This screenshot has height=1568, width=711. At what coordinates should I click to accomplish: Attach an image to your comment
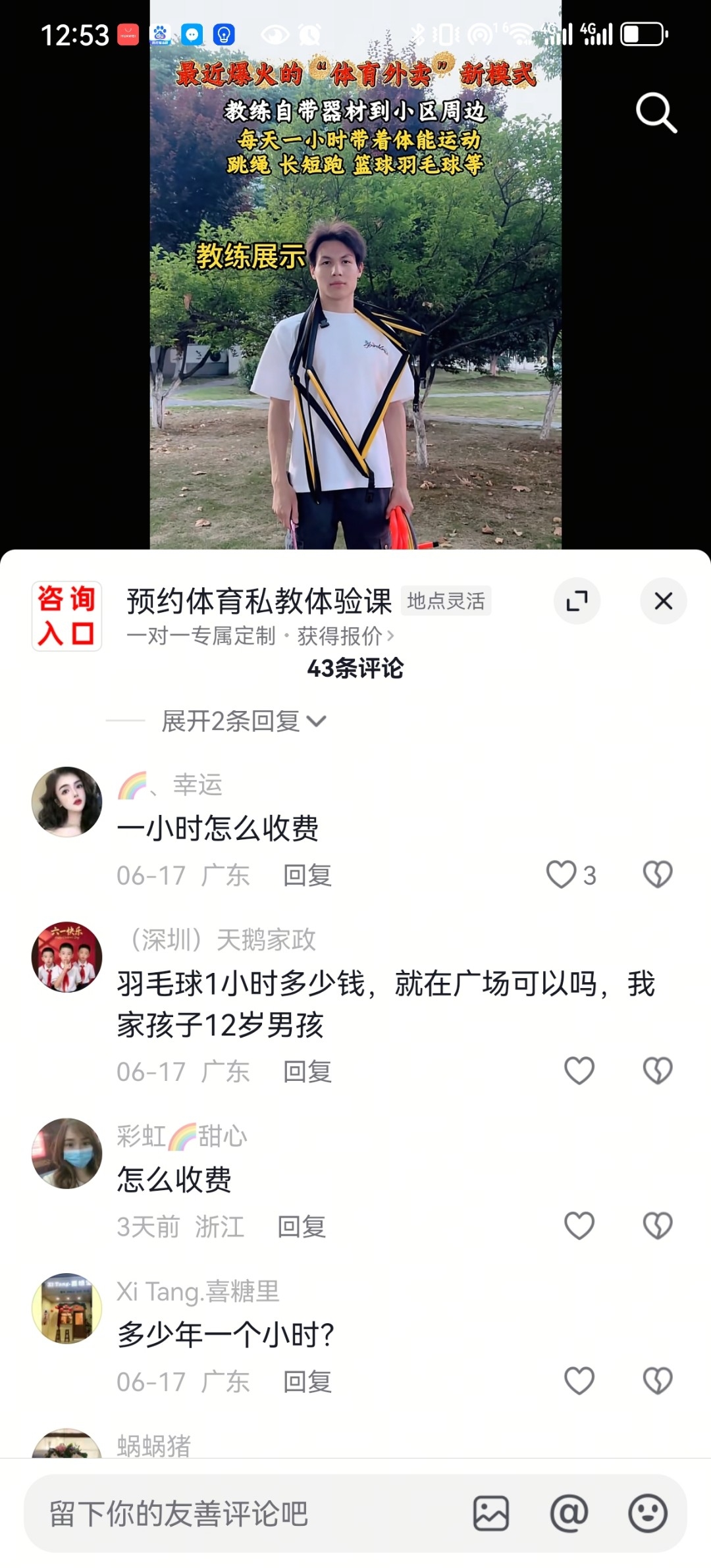pyautogui.click(x=491, y=1513)
